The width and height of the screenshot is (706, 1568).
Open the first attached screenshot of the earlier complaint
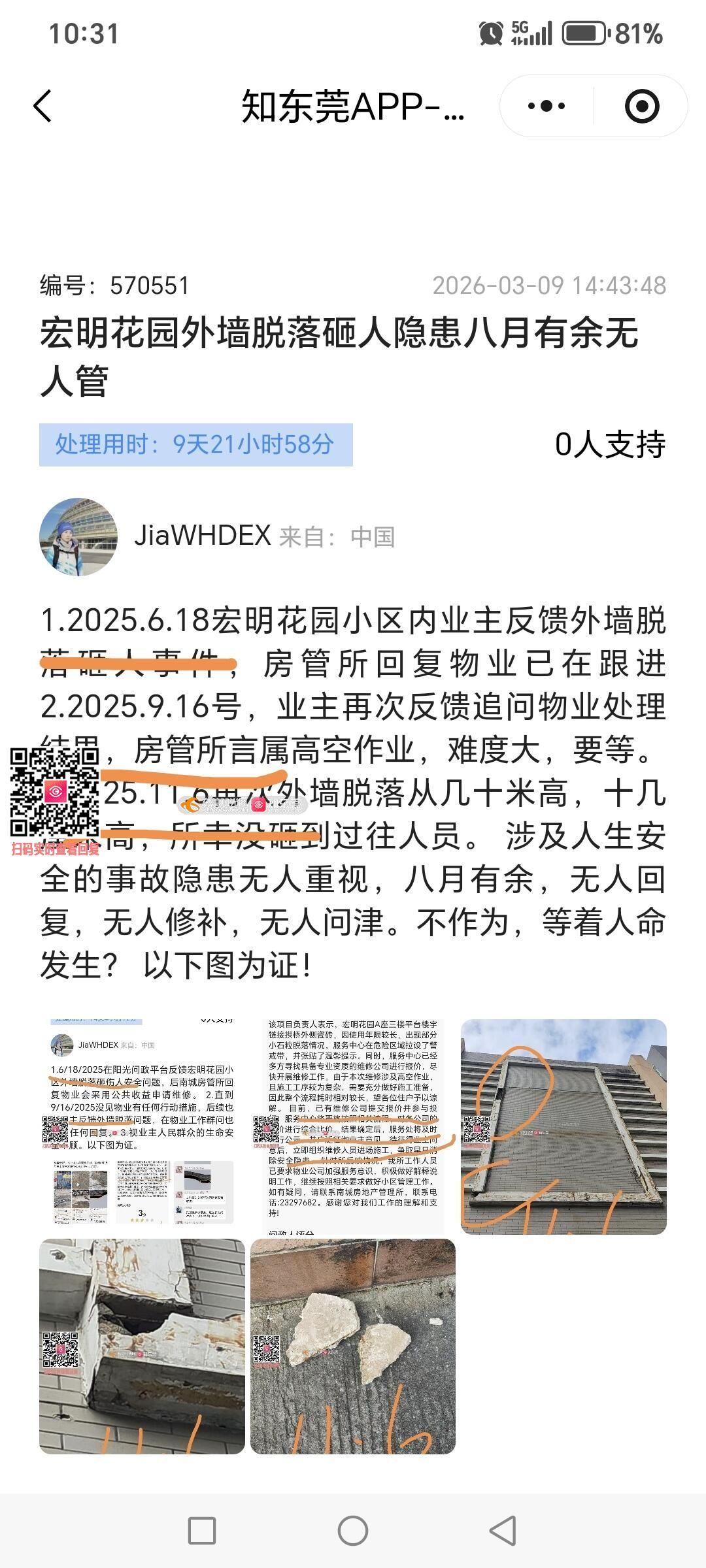(x=142, y=1126)
